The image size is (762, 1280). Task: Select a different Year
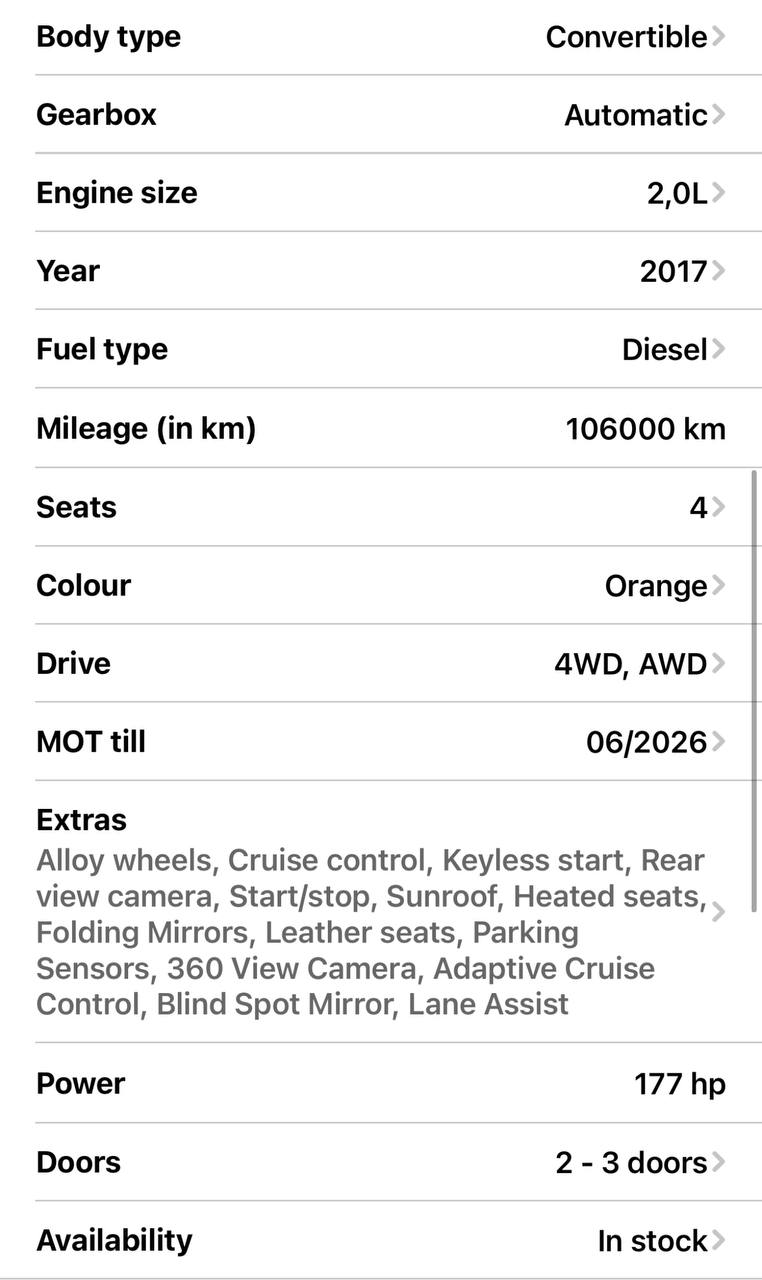coord(381,271)
